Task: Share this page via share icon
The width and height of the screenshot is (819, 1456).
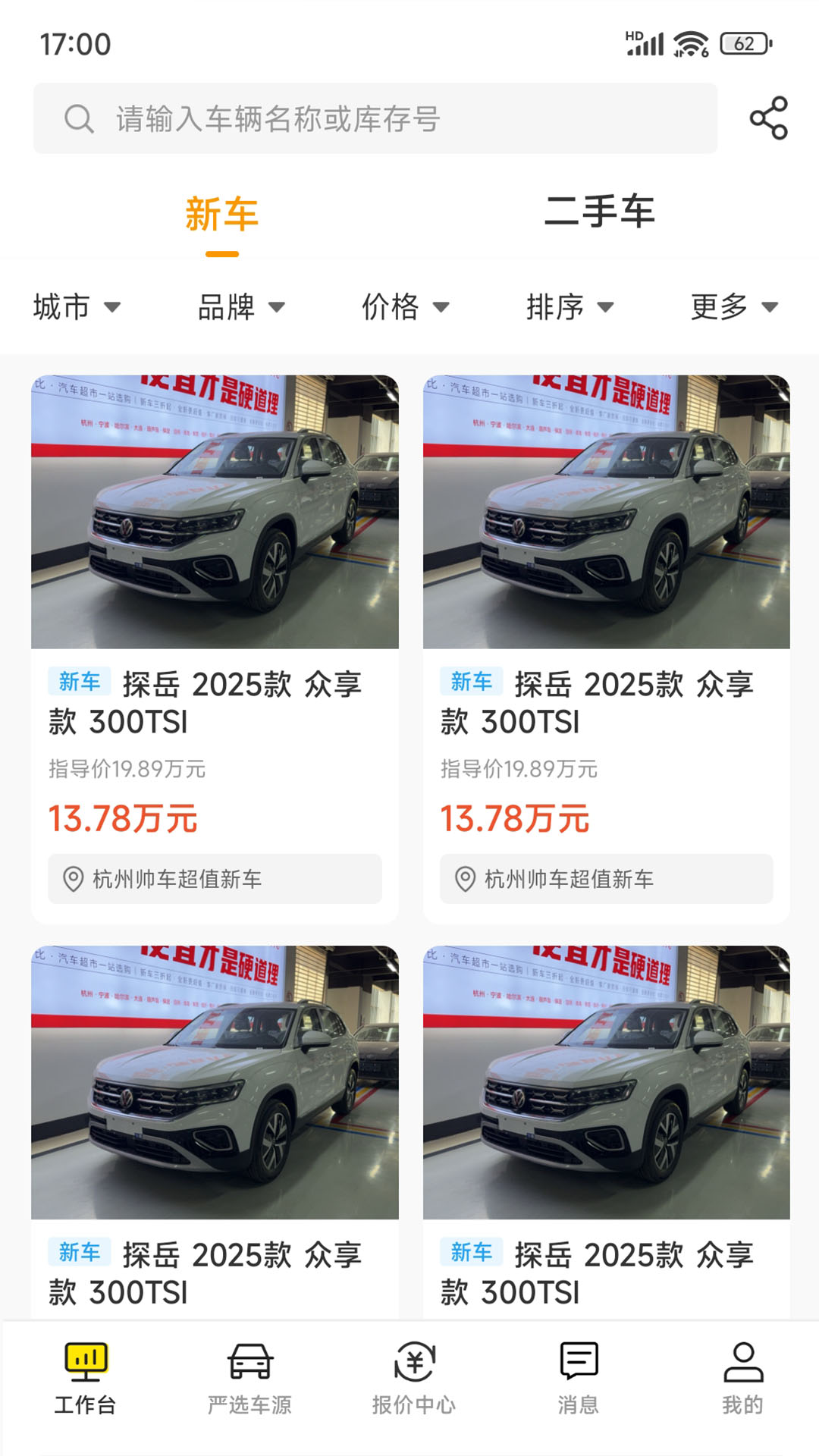Action: tap(768, 118)
